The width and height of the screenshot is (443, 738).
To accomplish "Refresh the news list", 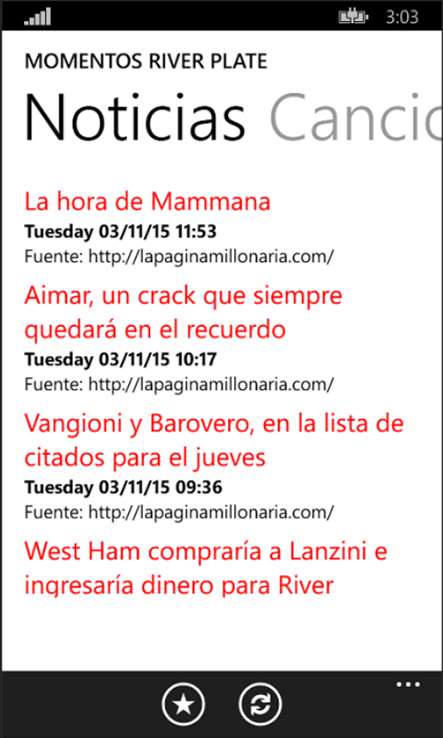I will tap(260, 705).
